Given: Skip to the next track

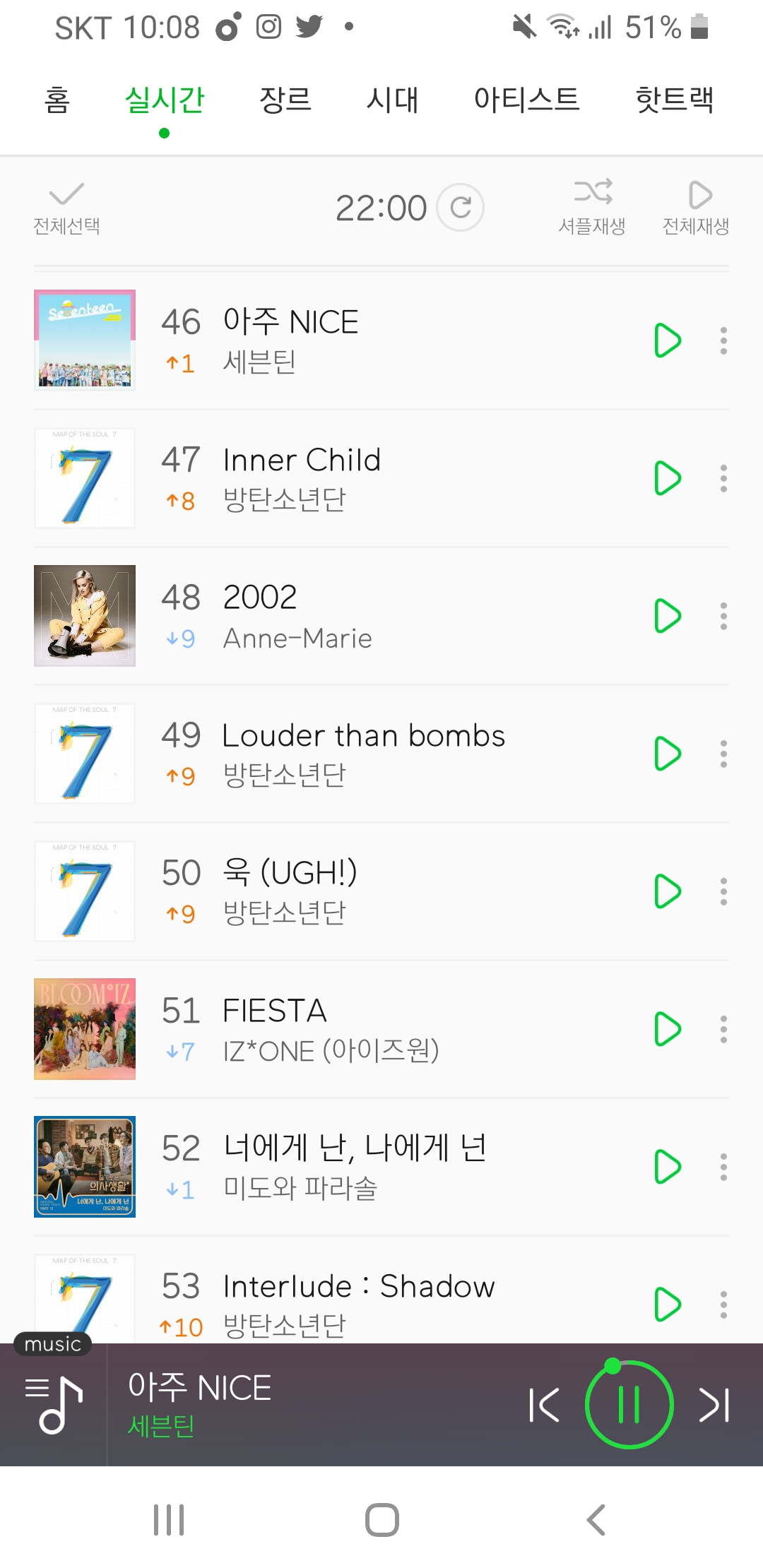Looking at the screenshot, I should pos(714,1404).
